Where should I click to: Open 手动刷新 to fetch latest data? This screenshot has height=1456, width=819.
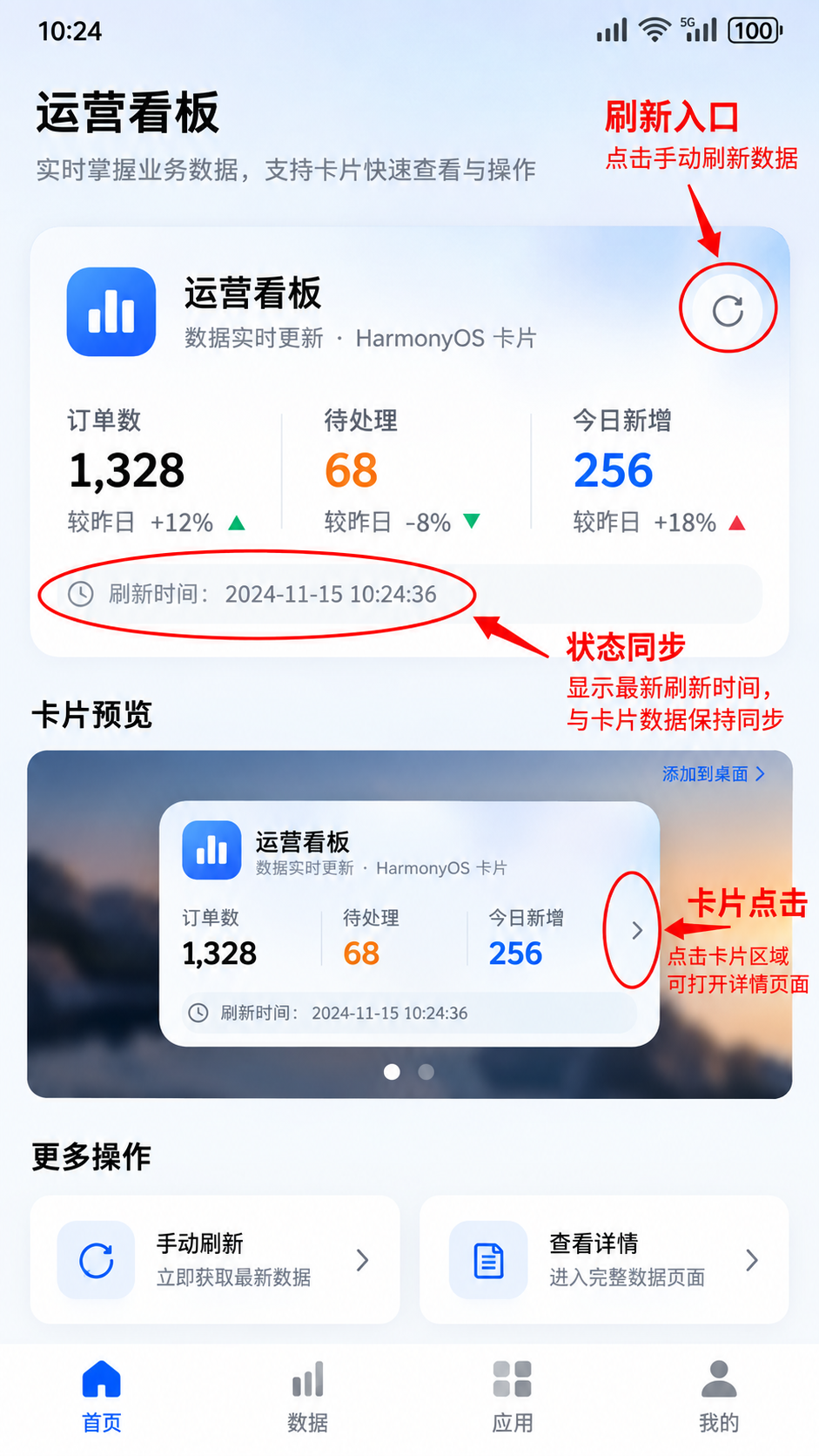pyautogui.click(x=215, y=1259)
